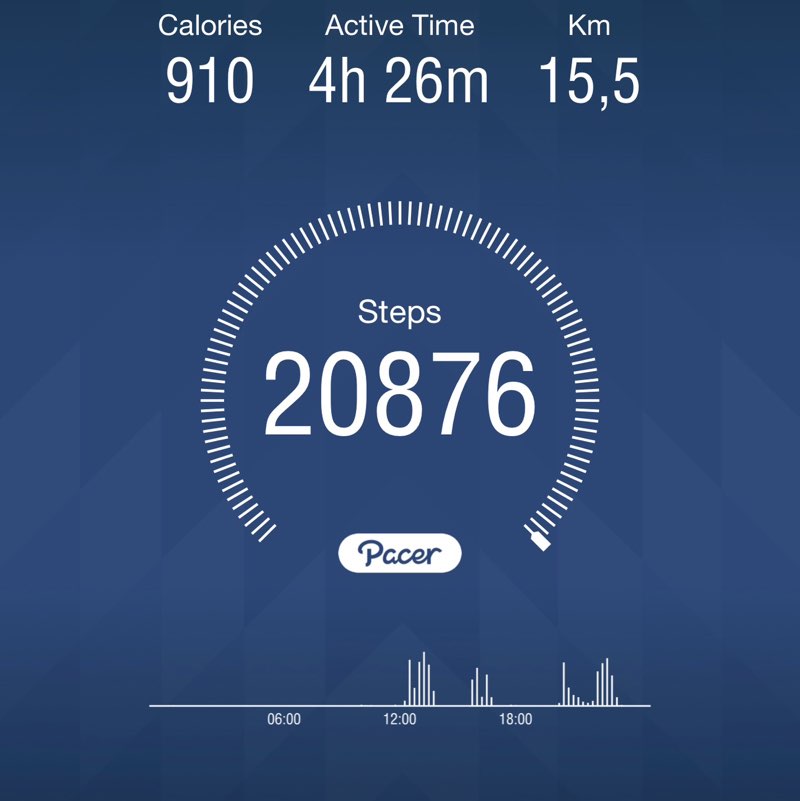The height and width of the screenshot is (801, 800).
Task: Tap the 12:00 time label
Action: [x=400, y=718]
